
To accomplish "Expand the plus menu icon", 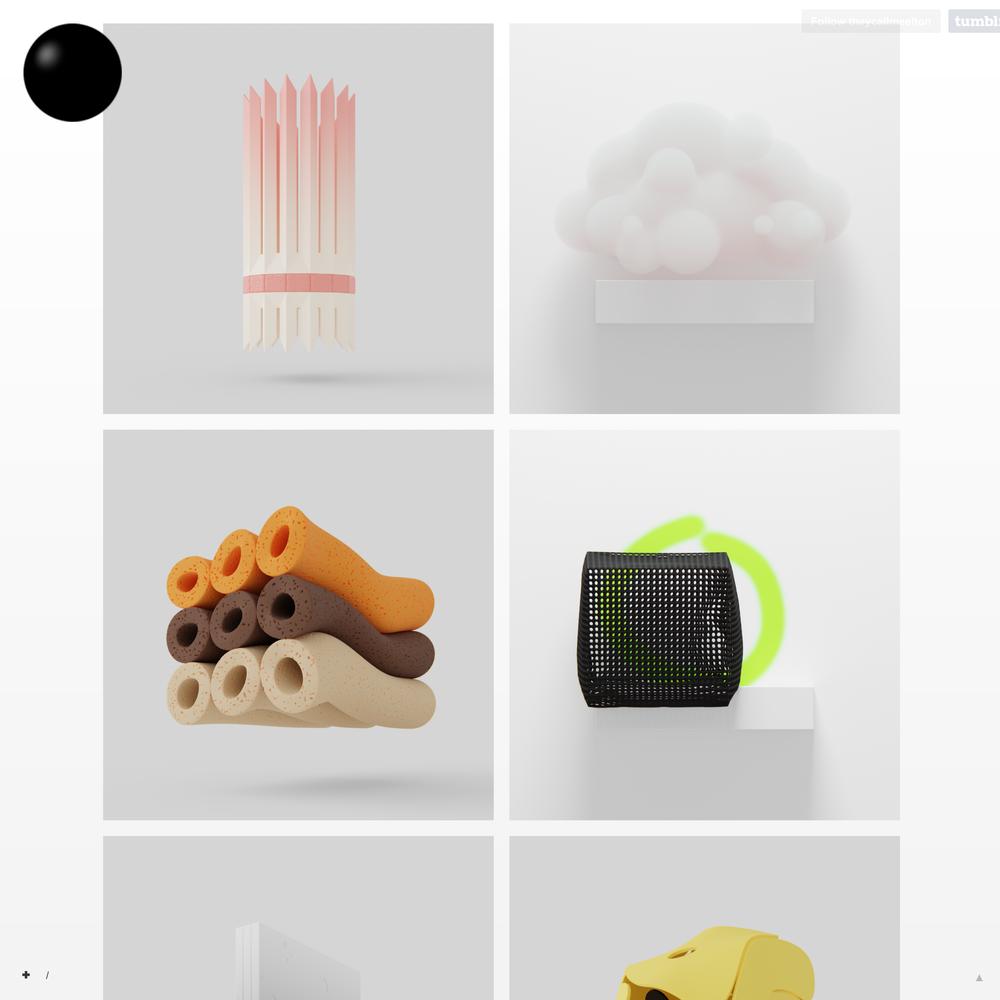I will 26,975.
